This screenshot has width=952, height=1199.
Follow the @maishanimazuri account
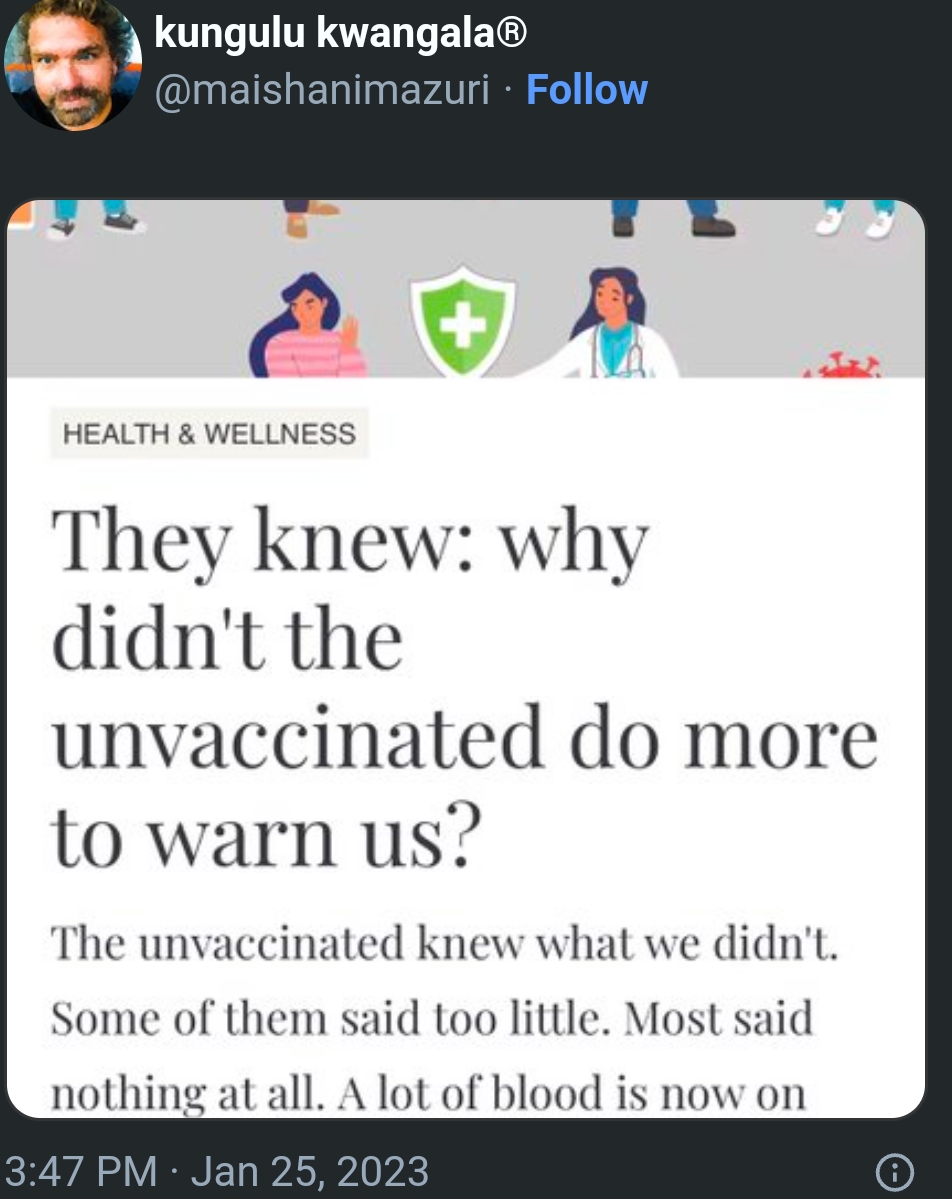(586, 90)
